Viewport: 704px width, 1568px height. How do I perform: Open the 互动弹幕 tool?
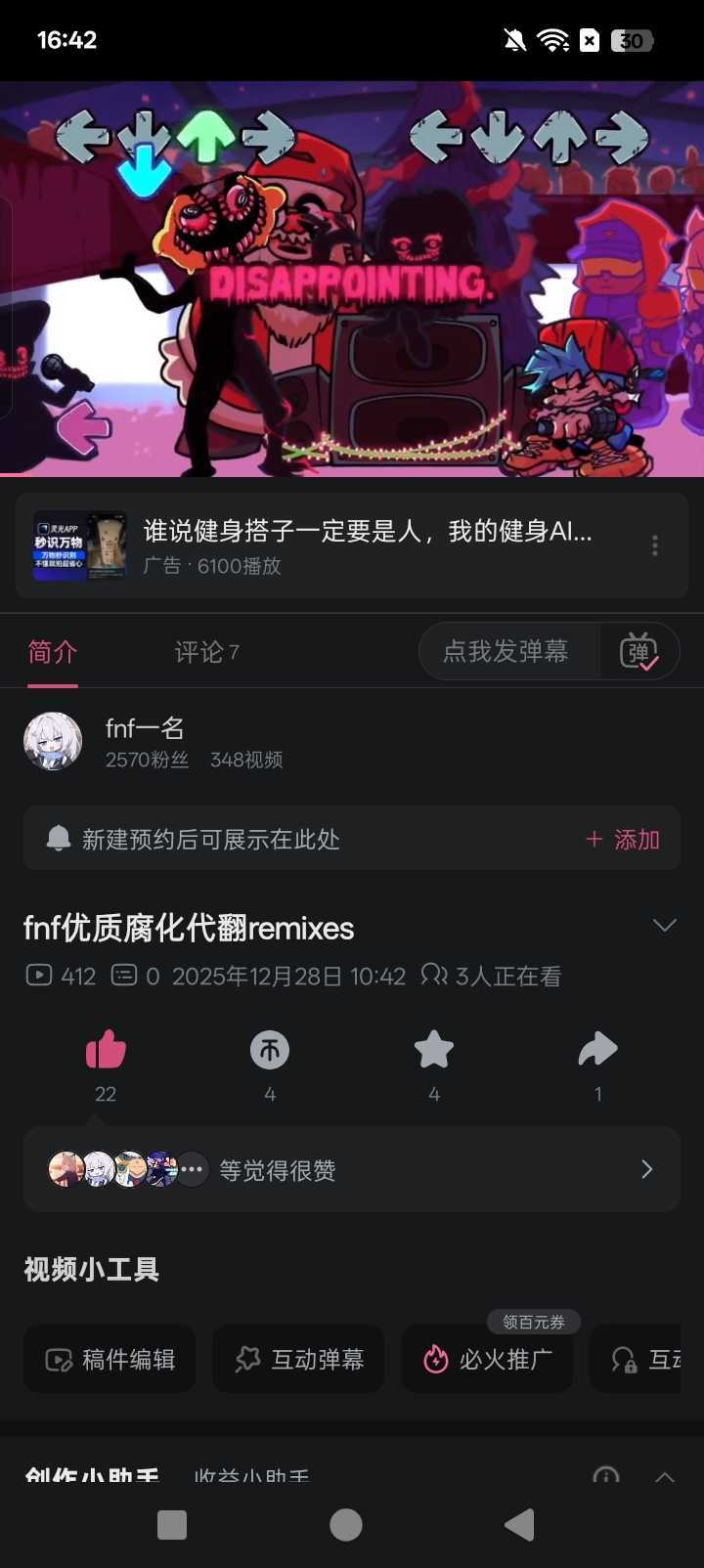pyautogui.click(x=298, y=1359)
